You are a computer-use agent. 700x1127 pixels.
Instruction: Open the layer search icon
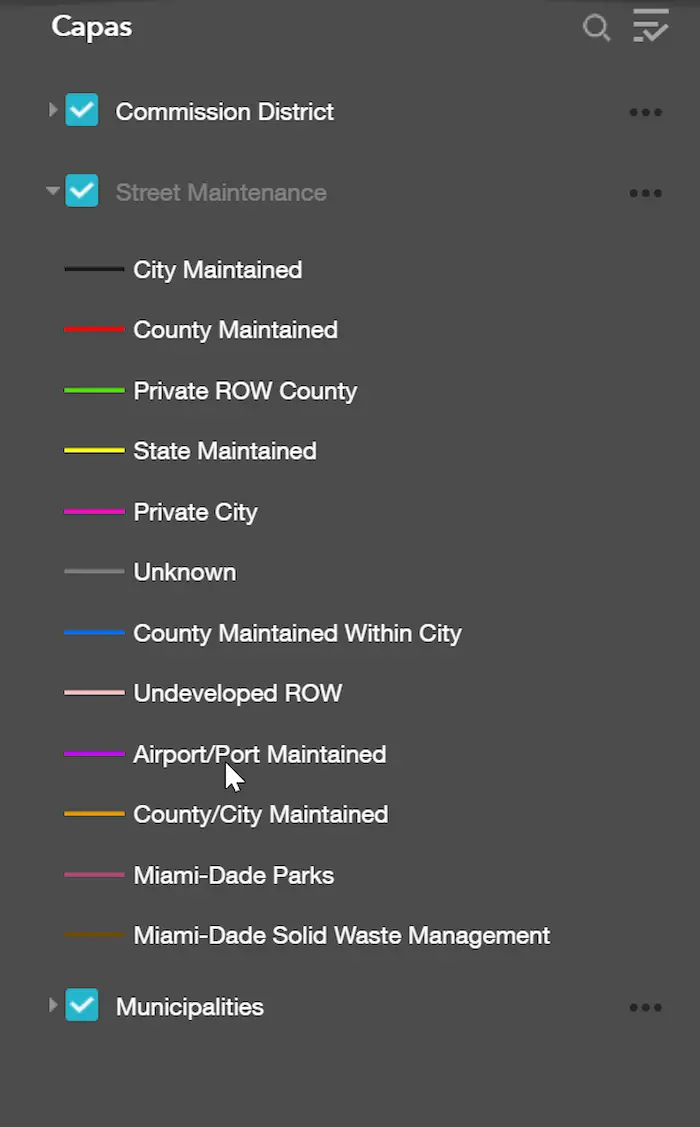pos(597,28)
